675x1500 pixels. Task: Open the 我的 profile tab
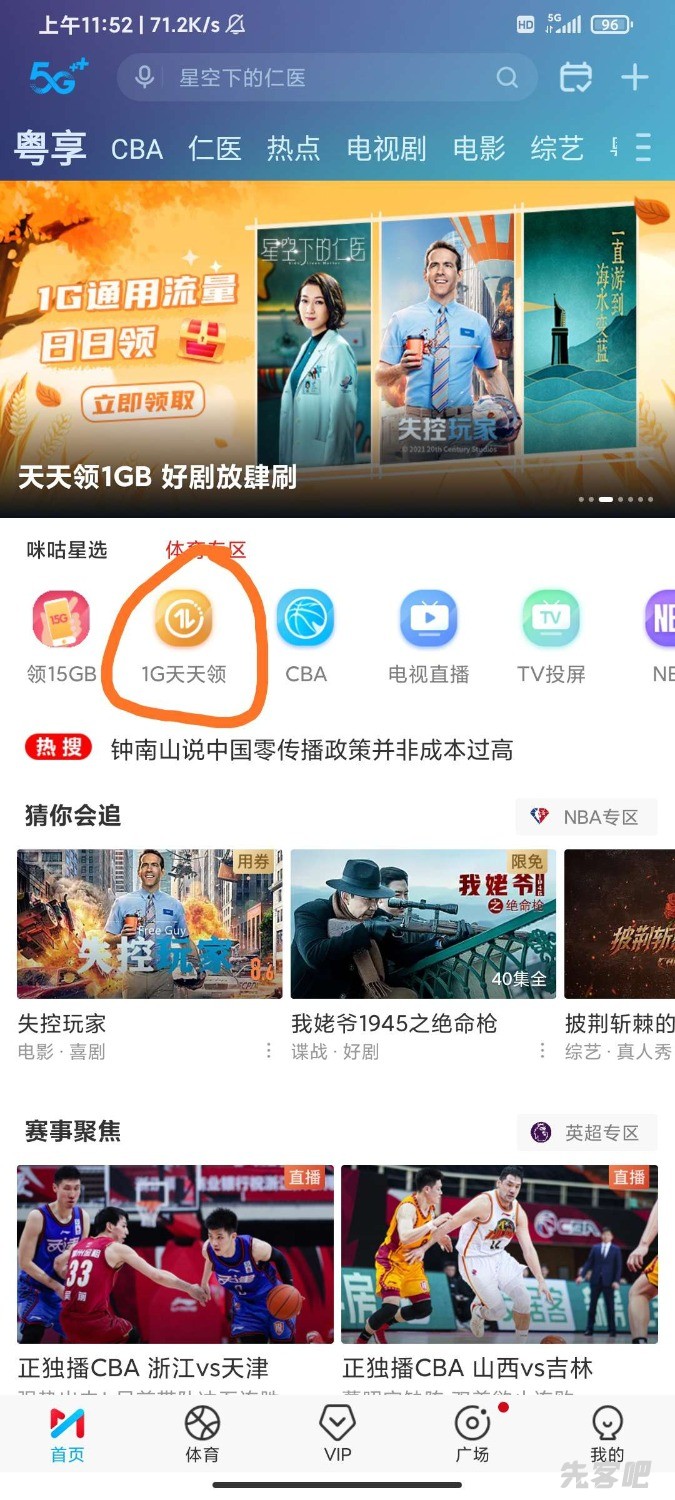click(606, 1433)
